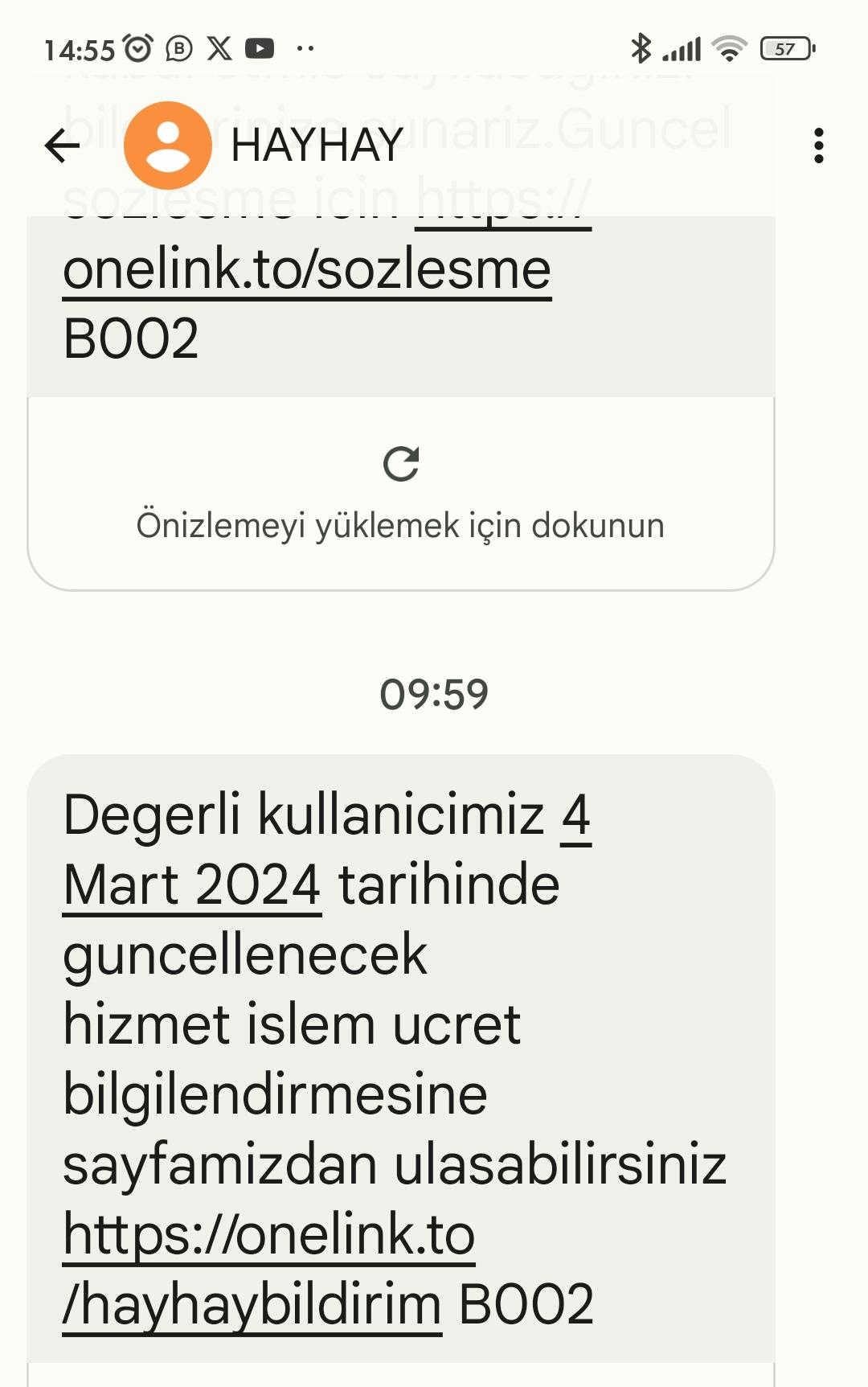Tap the 09:59 timestamp label
The image size is (868, 1387).
[x=434, y=693]
